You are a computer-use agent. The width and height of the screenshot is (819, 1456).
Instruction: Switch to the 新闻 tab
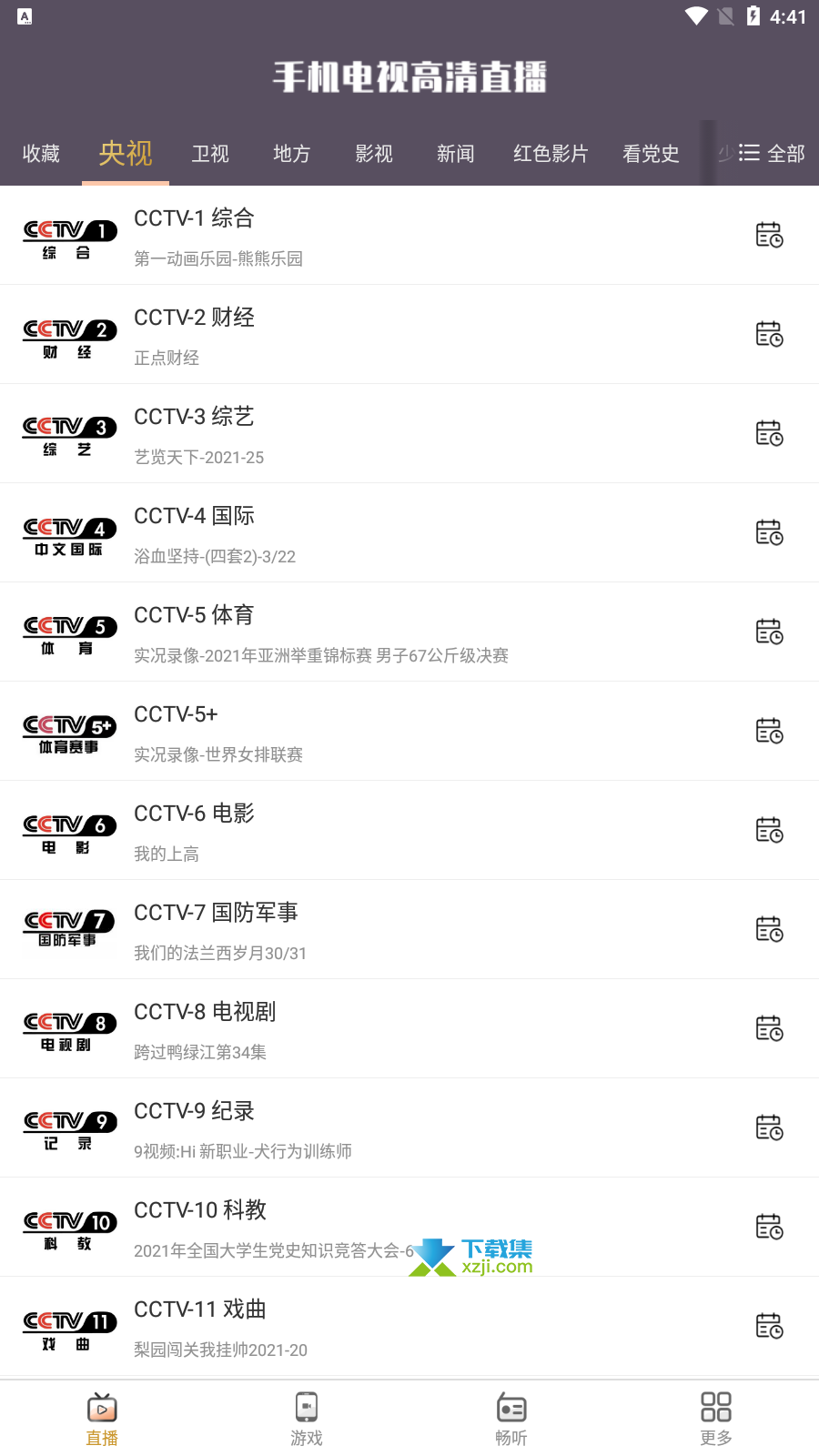(x=456, y=154)
